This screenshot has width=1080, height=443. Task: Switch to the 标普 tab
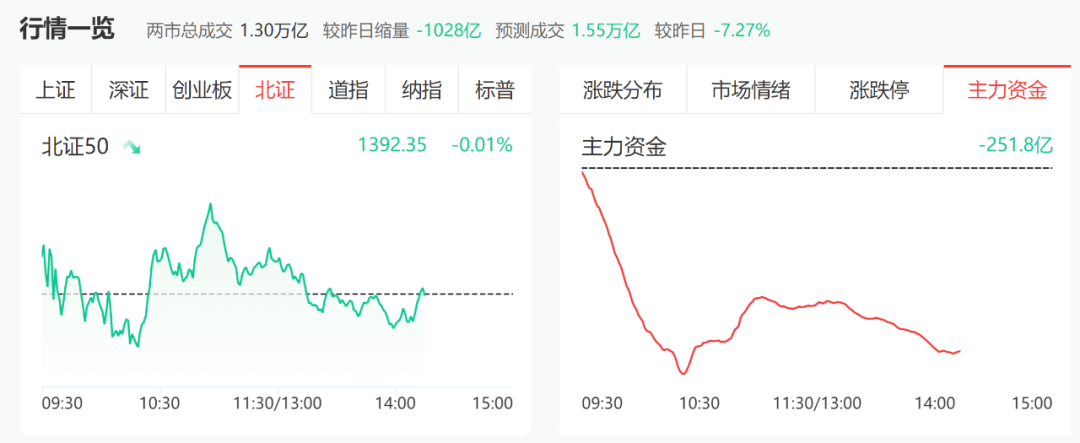click(495, 90)
